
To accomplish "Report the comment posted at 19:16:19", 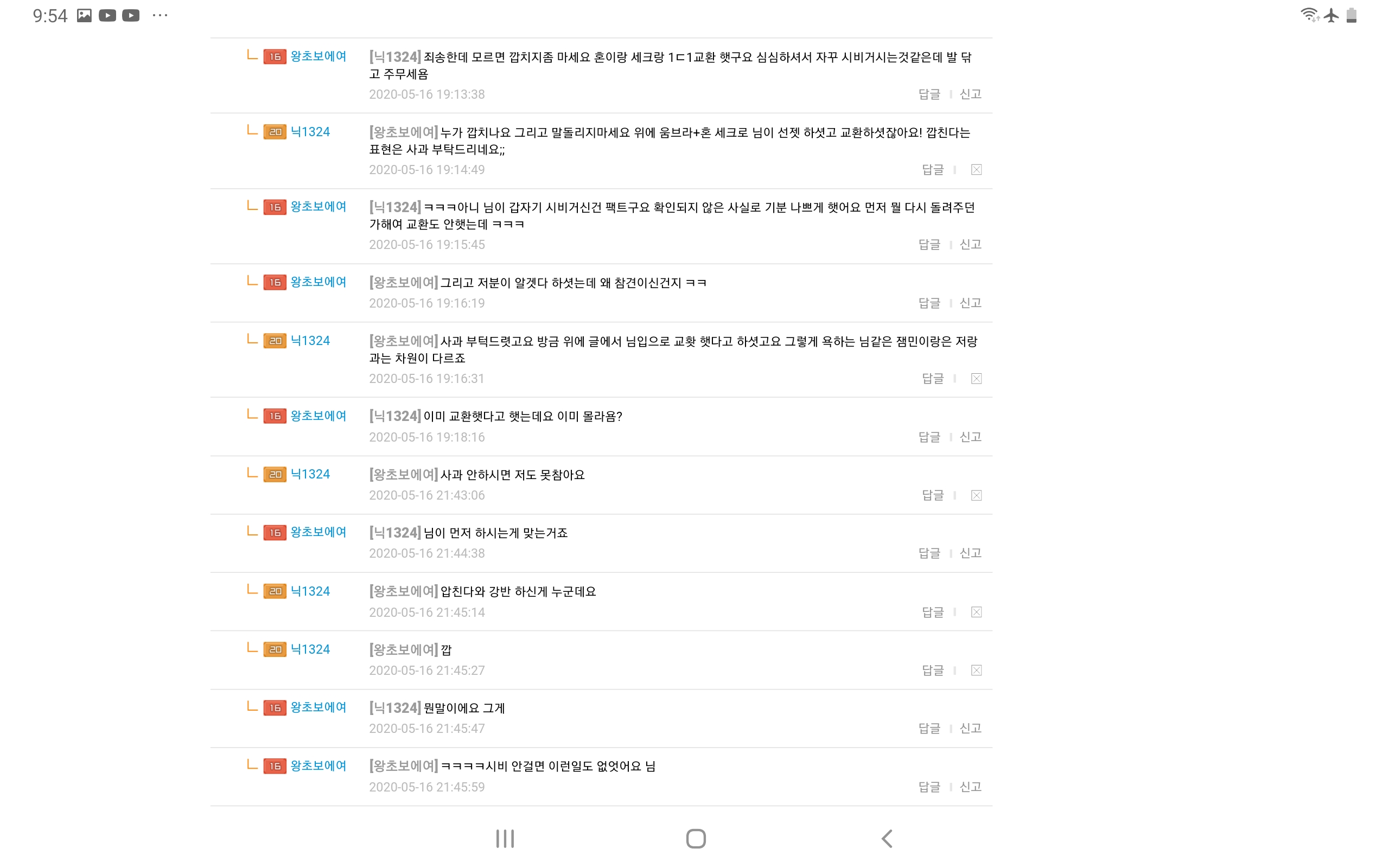I will [x=970, y=303].
